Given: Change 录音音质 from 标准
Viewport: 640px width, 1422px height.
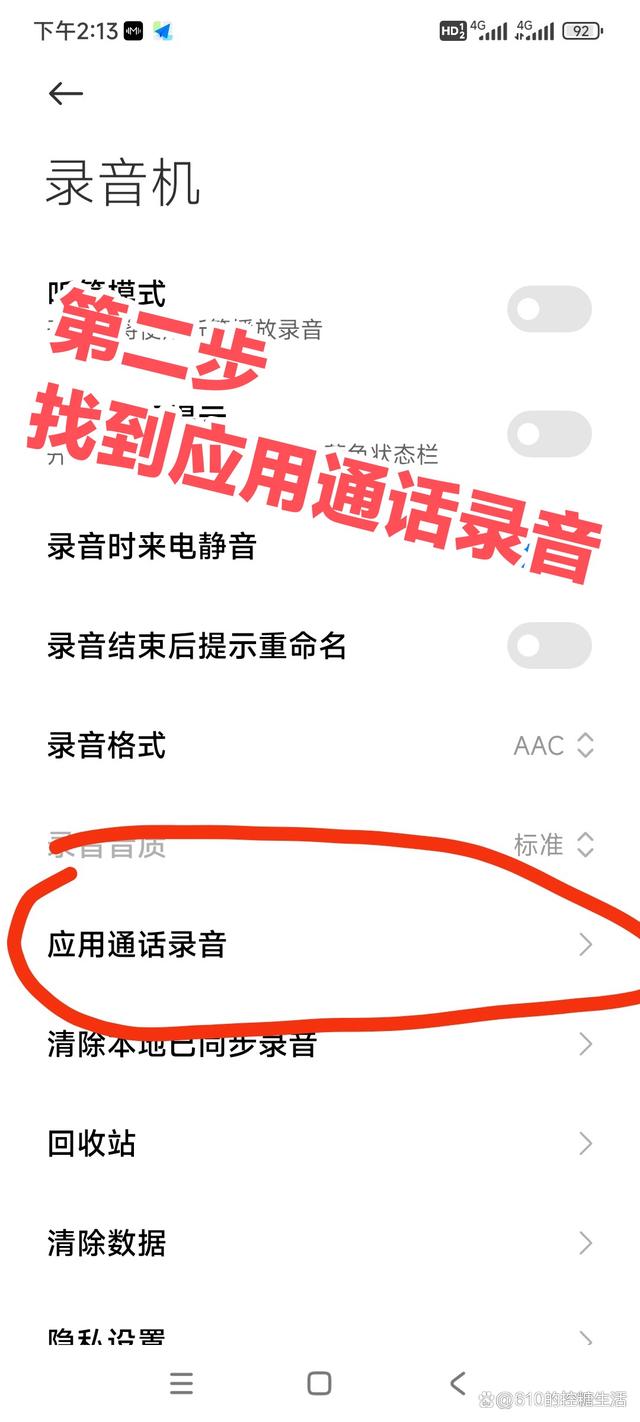Looking at the screenshot, I should click(554, 845).
